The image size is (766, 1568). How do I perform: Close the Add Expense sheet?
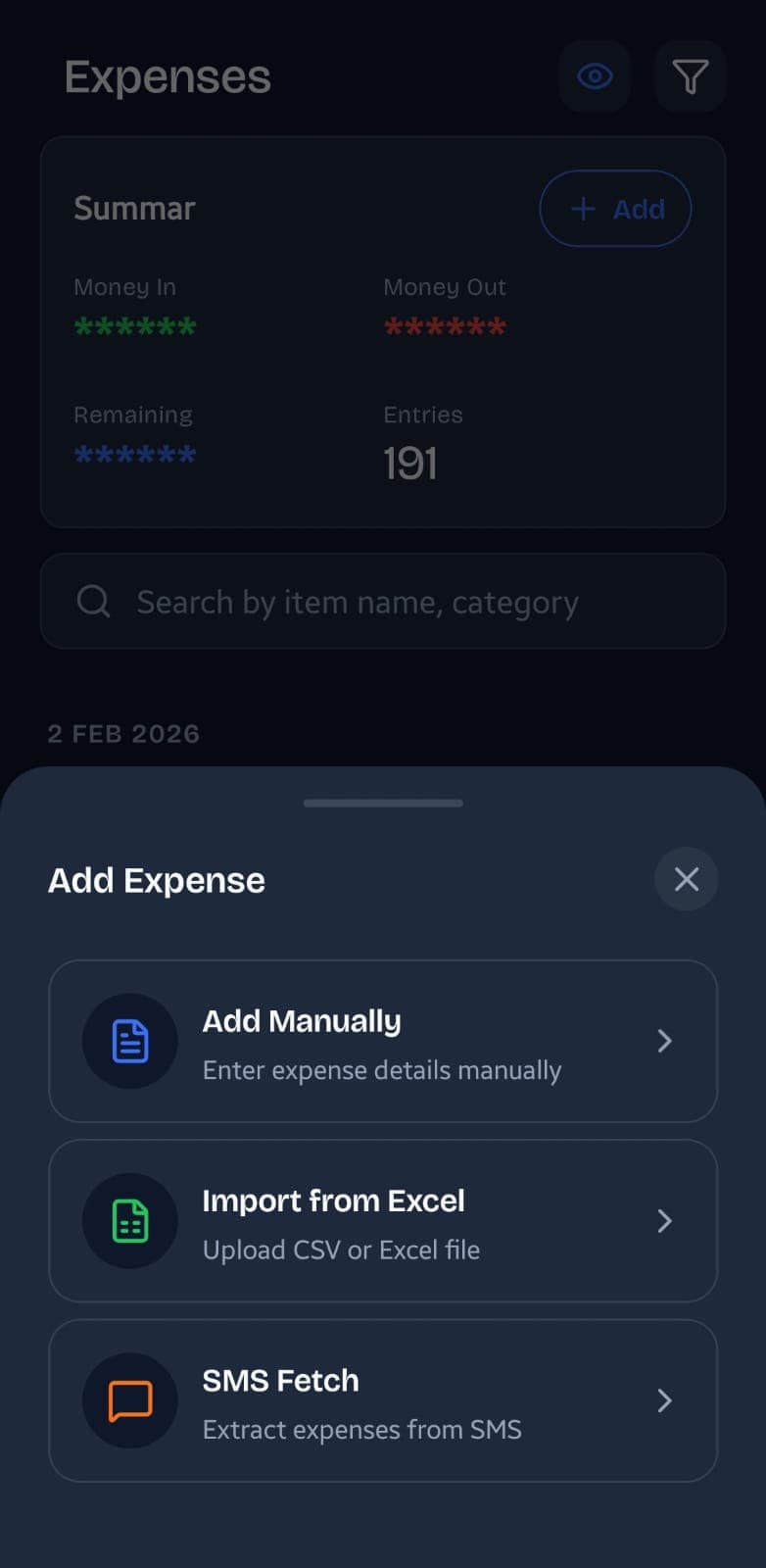[x=686, y=879]
